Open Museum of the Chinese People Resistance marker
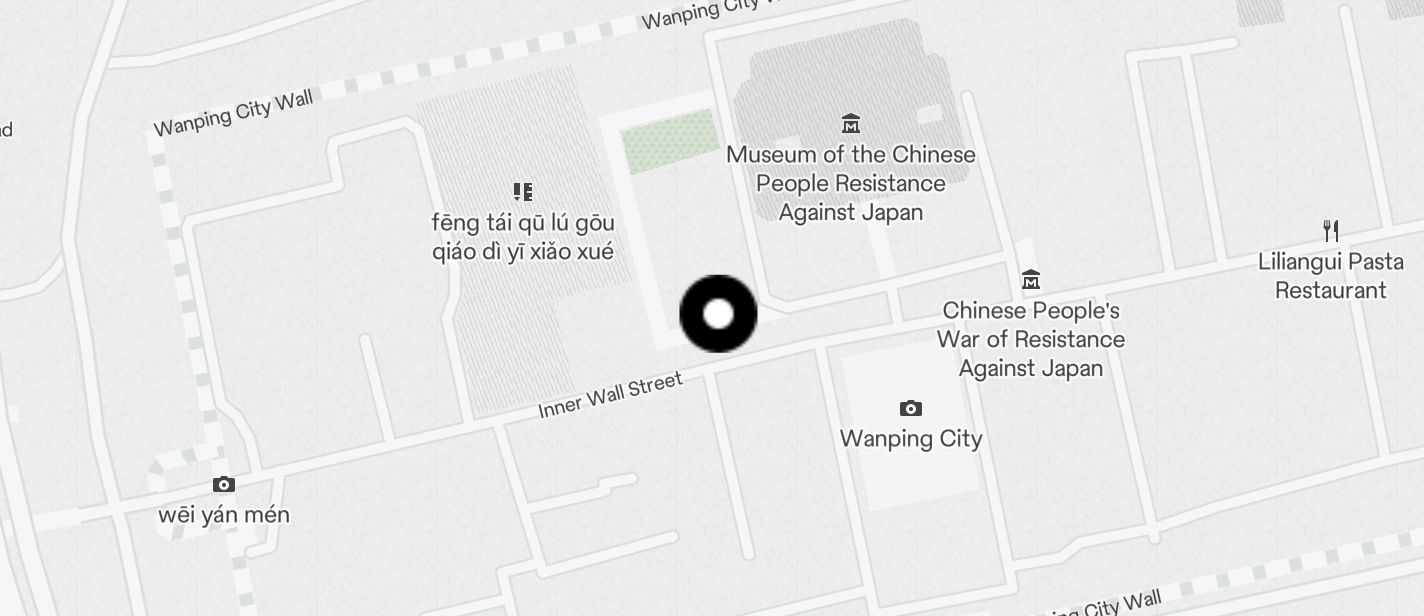Image resolution: width=1424 pixels, height=616 pixels. tap(851, 125)
